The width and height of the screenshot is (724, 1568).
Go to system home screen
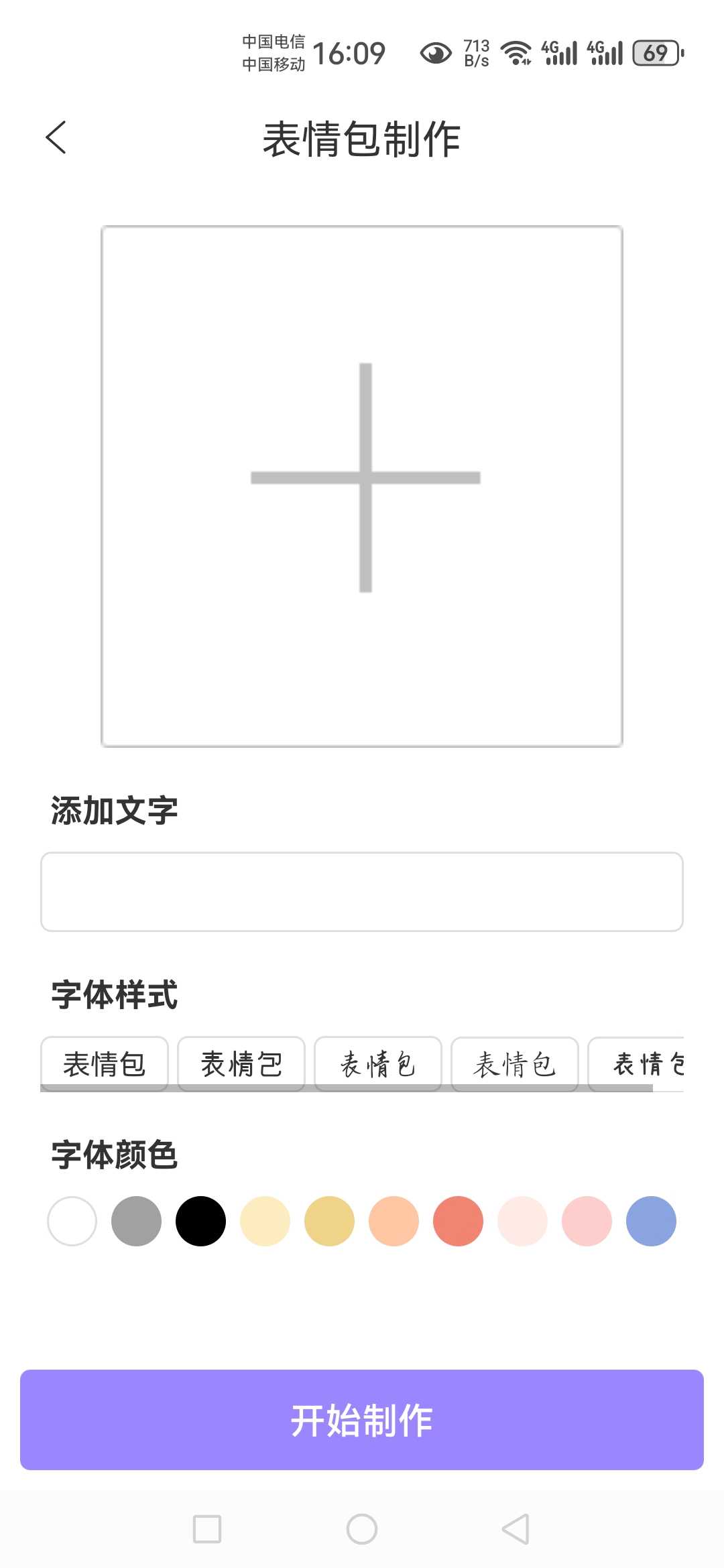click(362, 1529)
